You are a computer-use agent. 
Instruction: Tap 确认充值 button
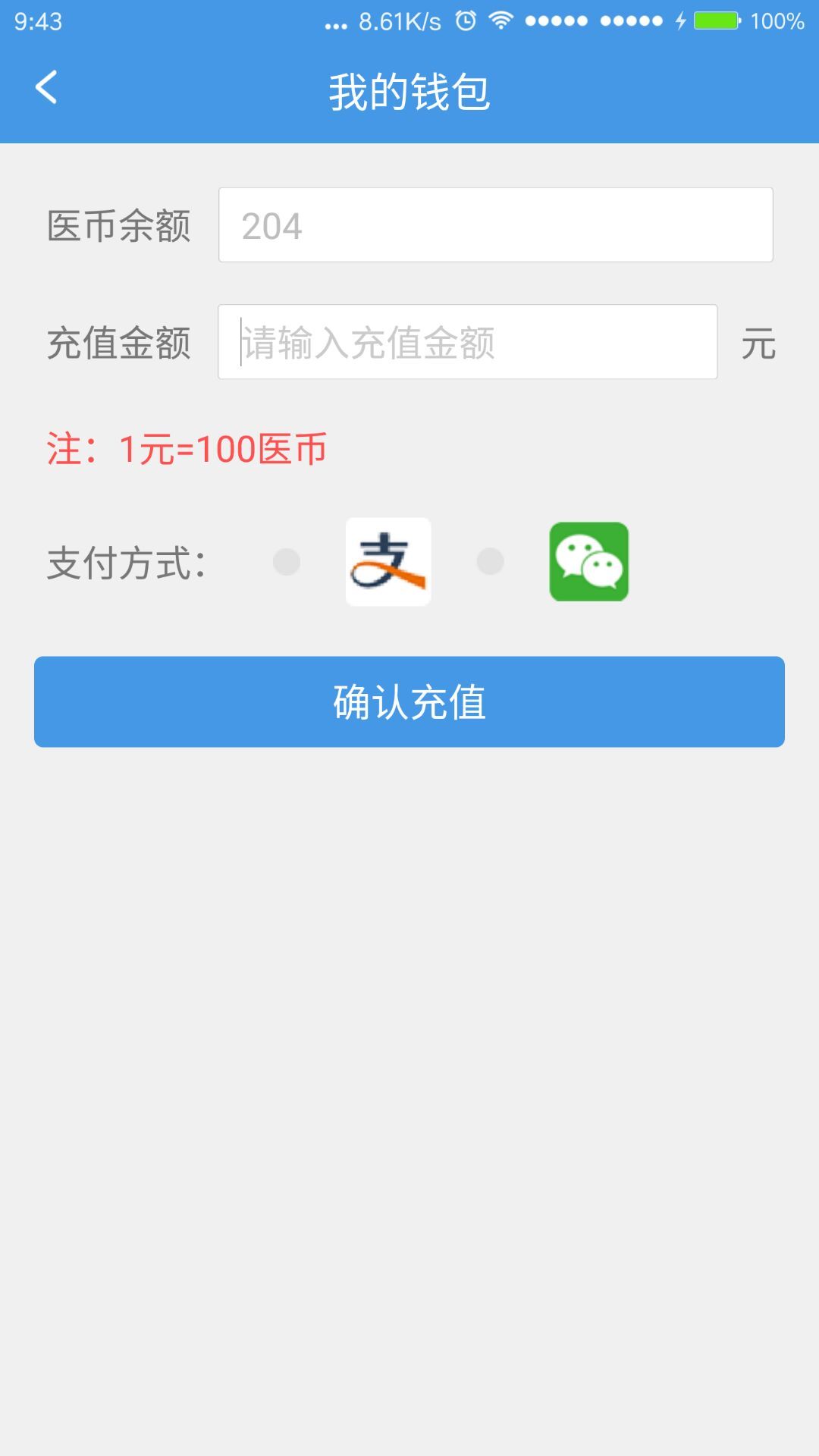click(409, 701)
